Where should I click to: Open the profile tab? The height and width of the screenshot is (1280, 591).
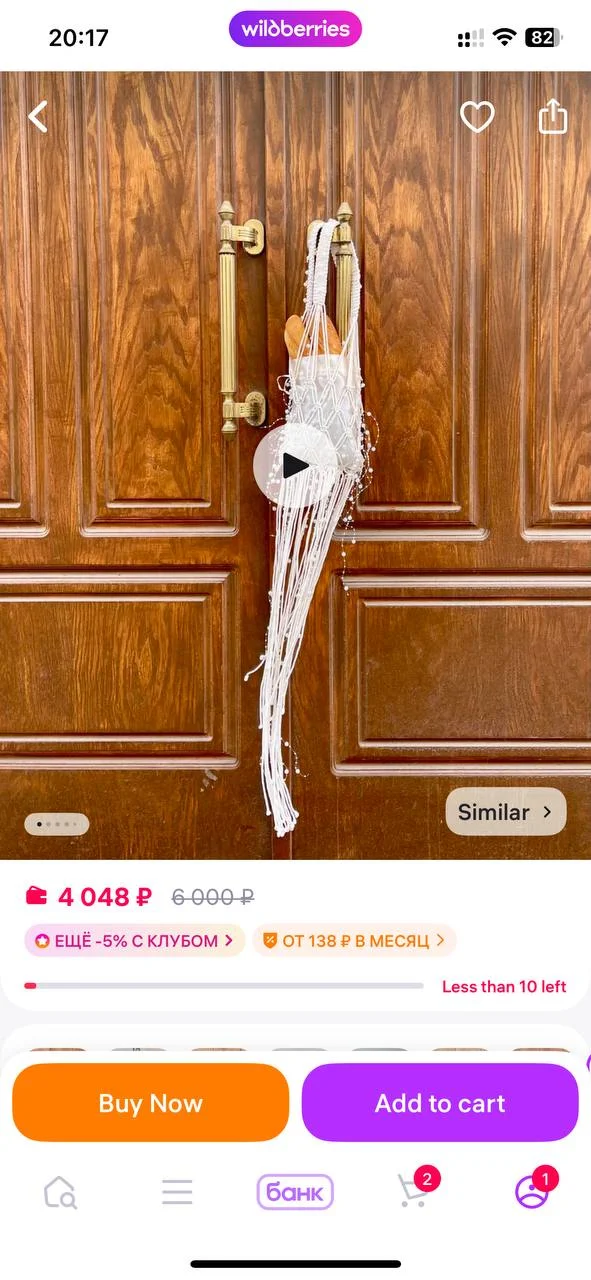click(534, 1189)
